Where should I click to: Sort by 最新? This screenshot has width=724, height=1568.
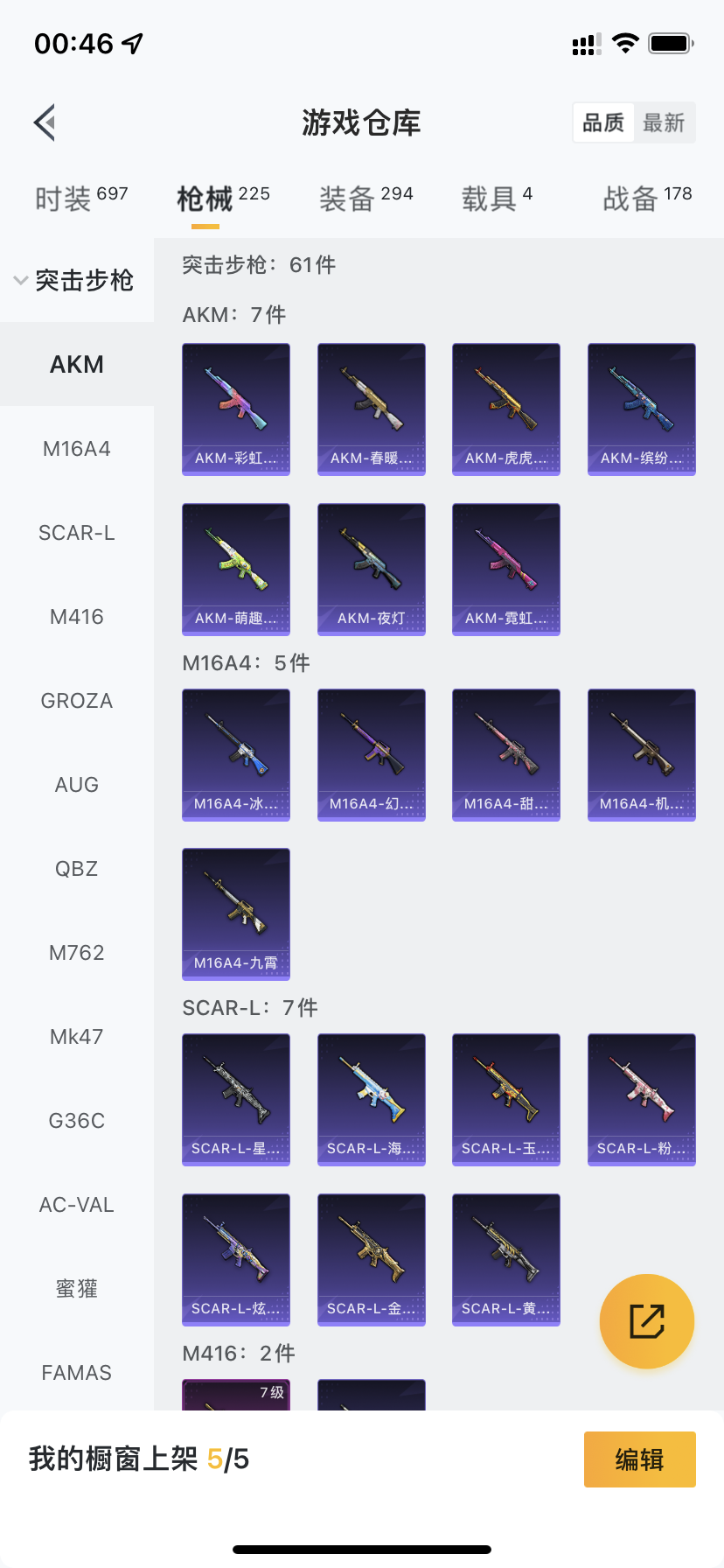(x=664, y=122)
